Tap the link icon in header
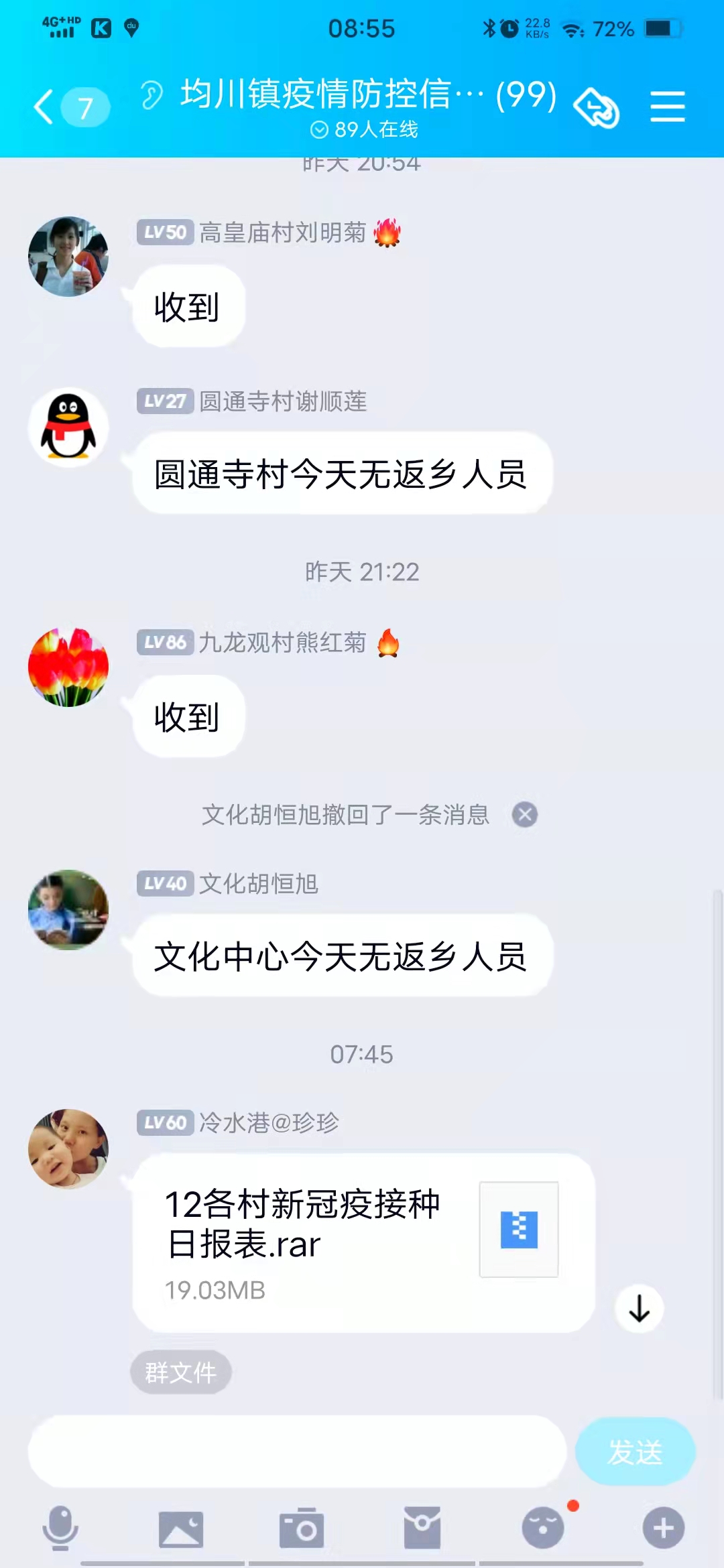Image resolution: width=724 pixels, height=1568 pixels. [x=596, y=107]
